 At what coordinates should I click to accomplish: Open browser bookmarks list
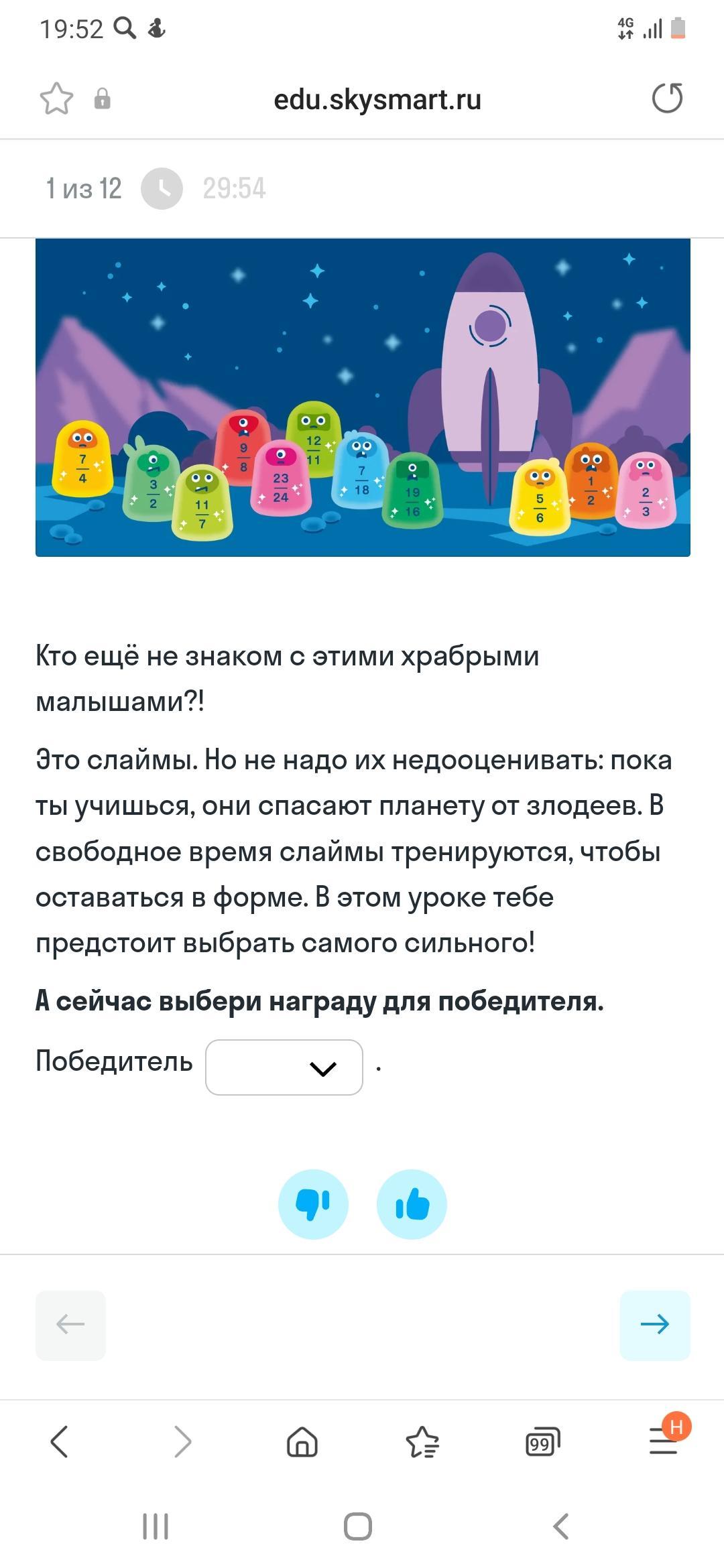pos(422,1441)
